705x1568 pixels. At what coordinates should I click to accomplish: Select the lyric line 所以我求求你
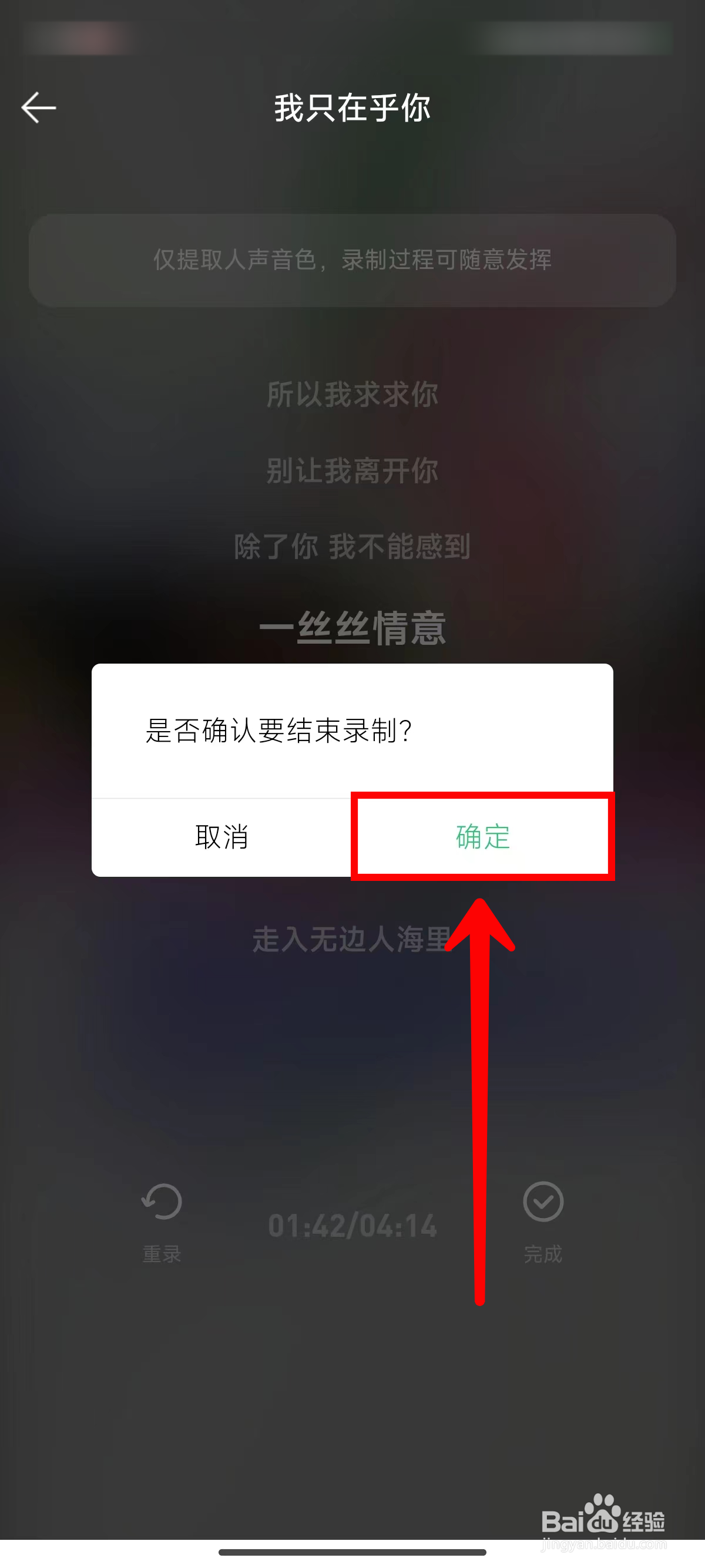click(x=352, y=395)
